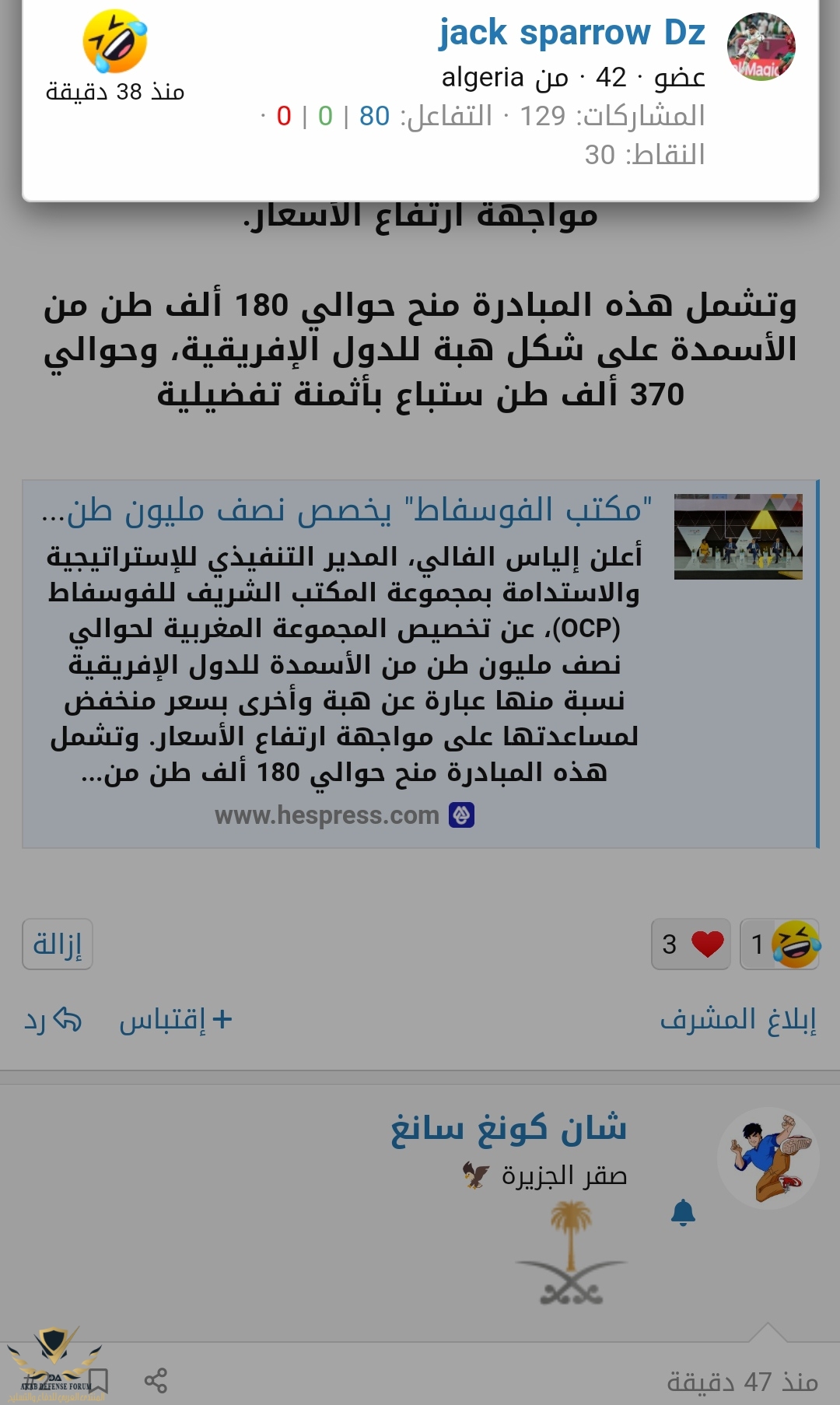Tap شان كونغ سانغ's avatar

[768, 1158]
